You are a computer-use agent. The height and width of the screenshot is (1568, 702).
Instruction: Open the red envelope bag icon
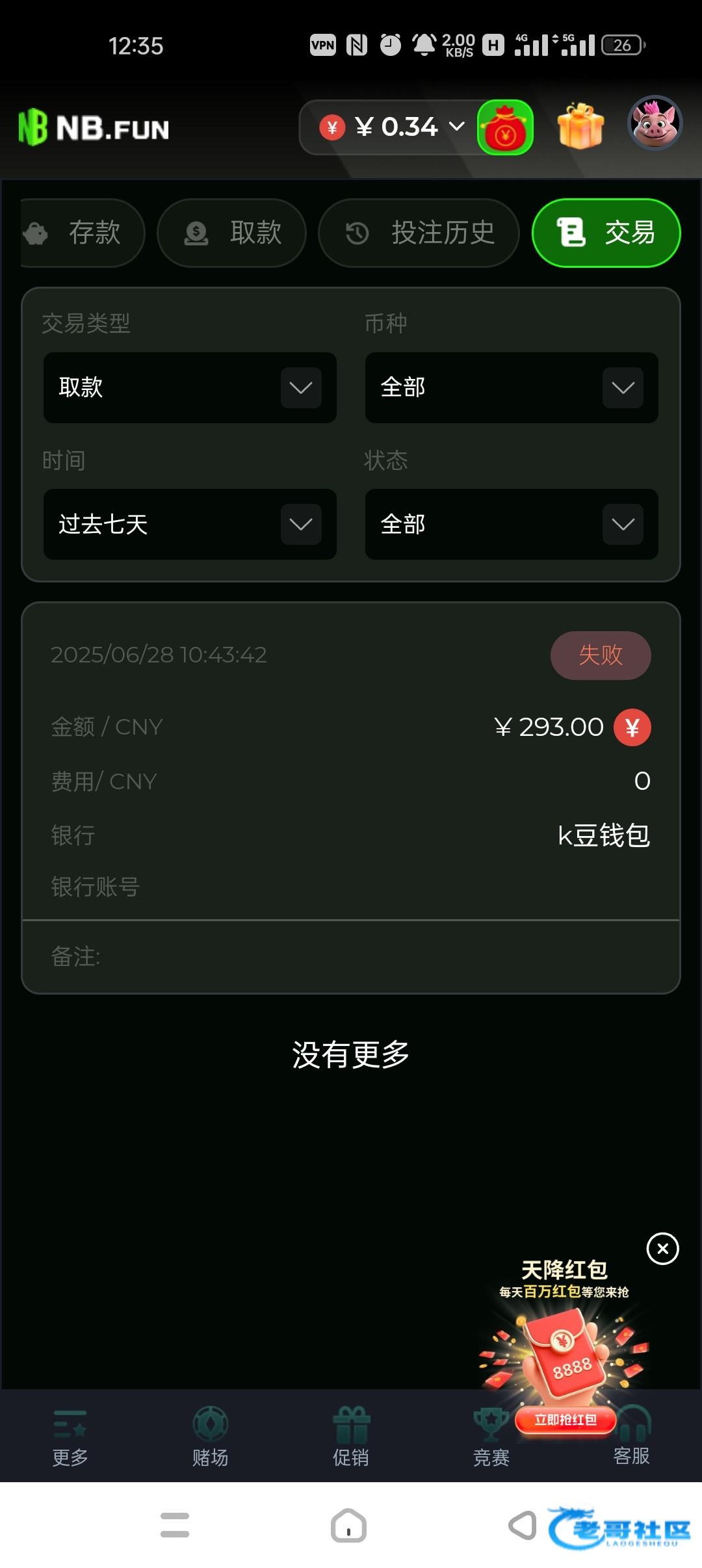(x=505, y=128)
